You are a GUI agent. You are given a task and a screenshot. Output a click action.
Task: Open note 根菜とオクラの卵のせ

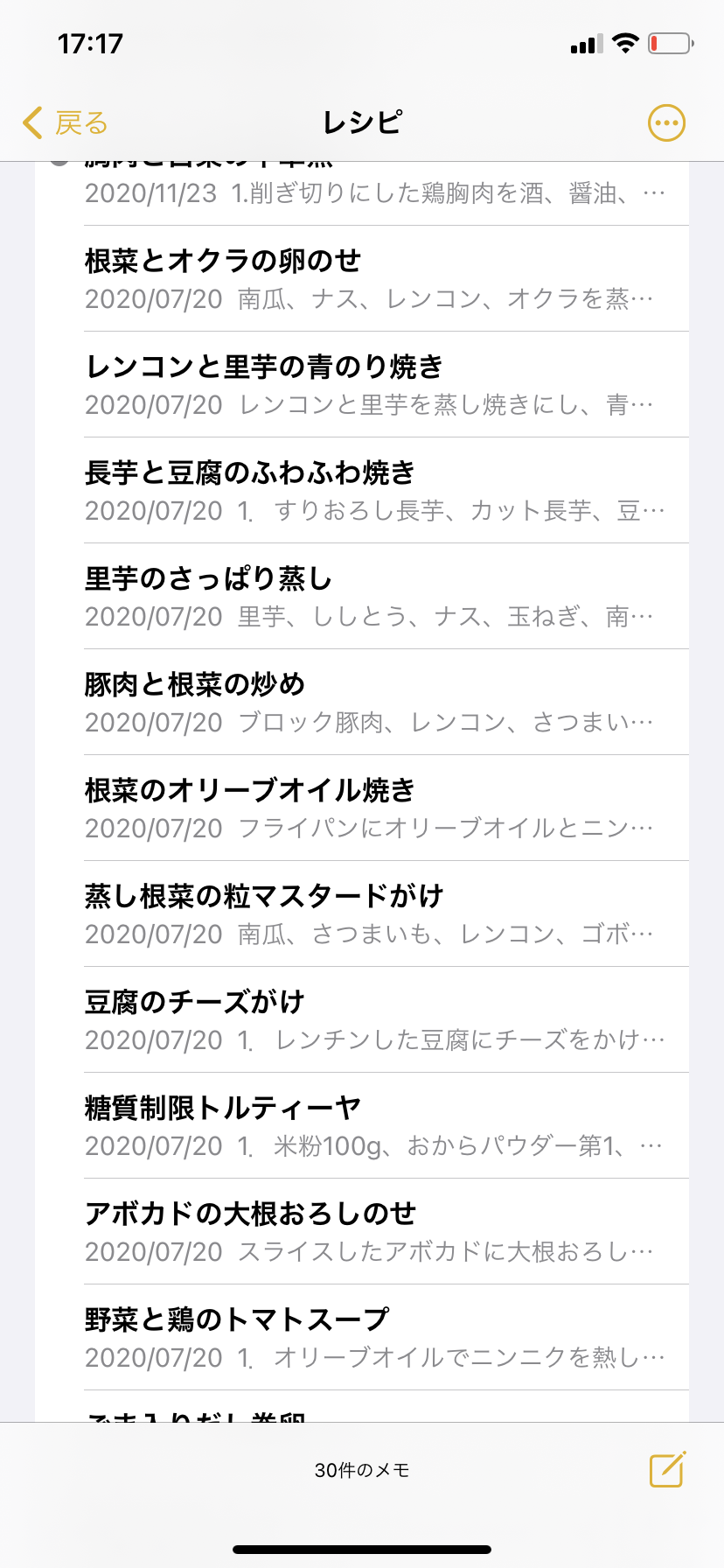coord(362,278)
